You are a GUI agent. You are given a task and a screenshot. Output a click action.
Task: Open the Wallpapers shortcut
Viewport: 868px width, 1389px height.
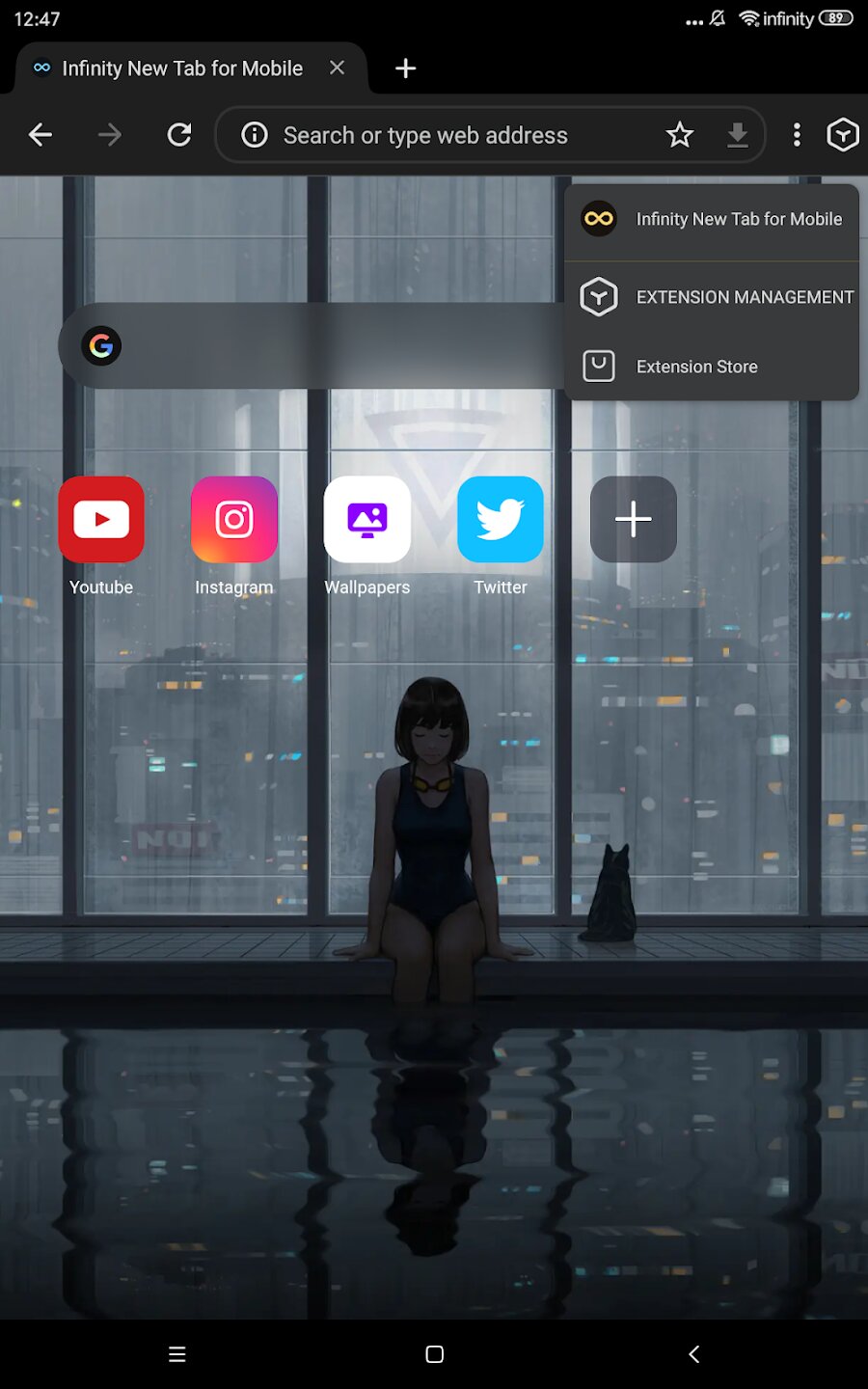[367, 520]
